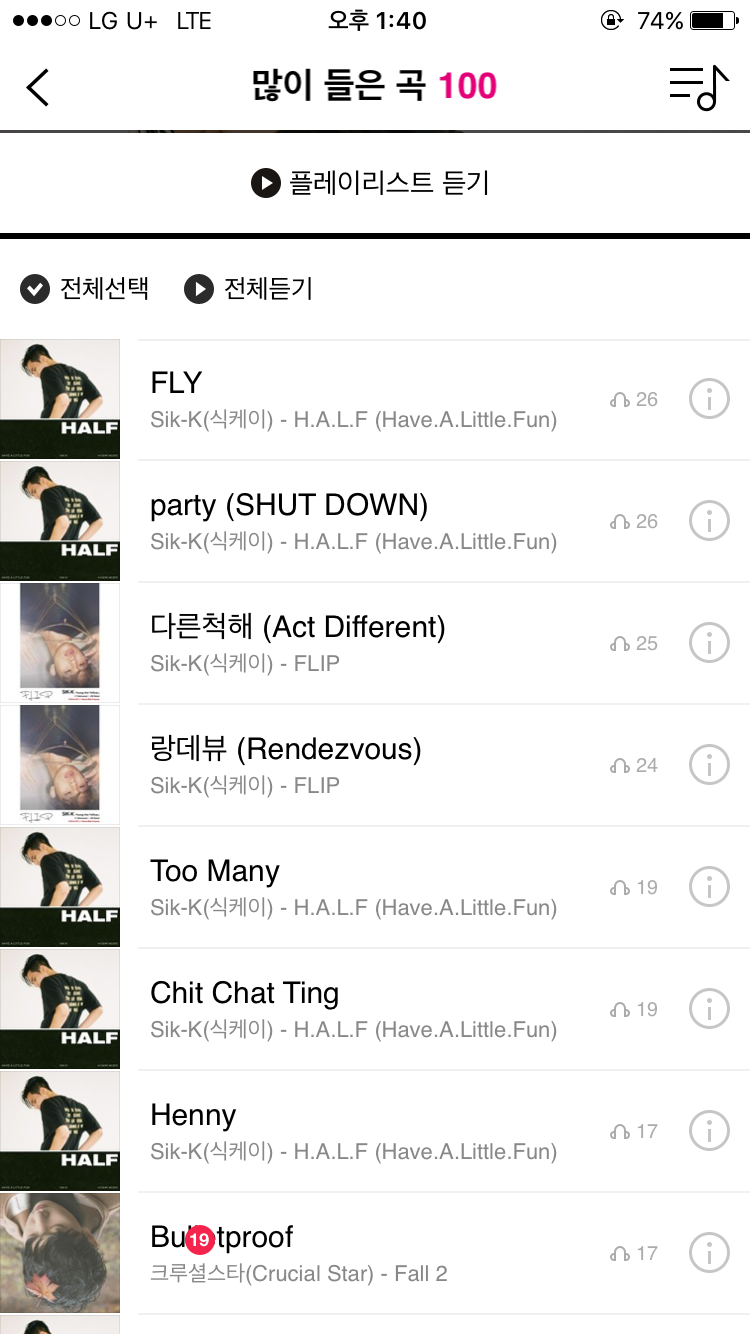
Task: Open details icon for Henny
Action: click(709, 1132)
